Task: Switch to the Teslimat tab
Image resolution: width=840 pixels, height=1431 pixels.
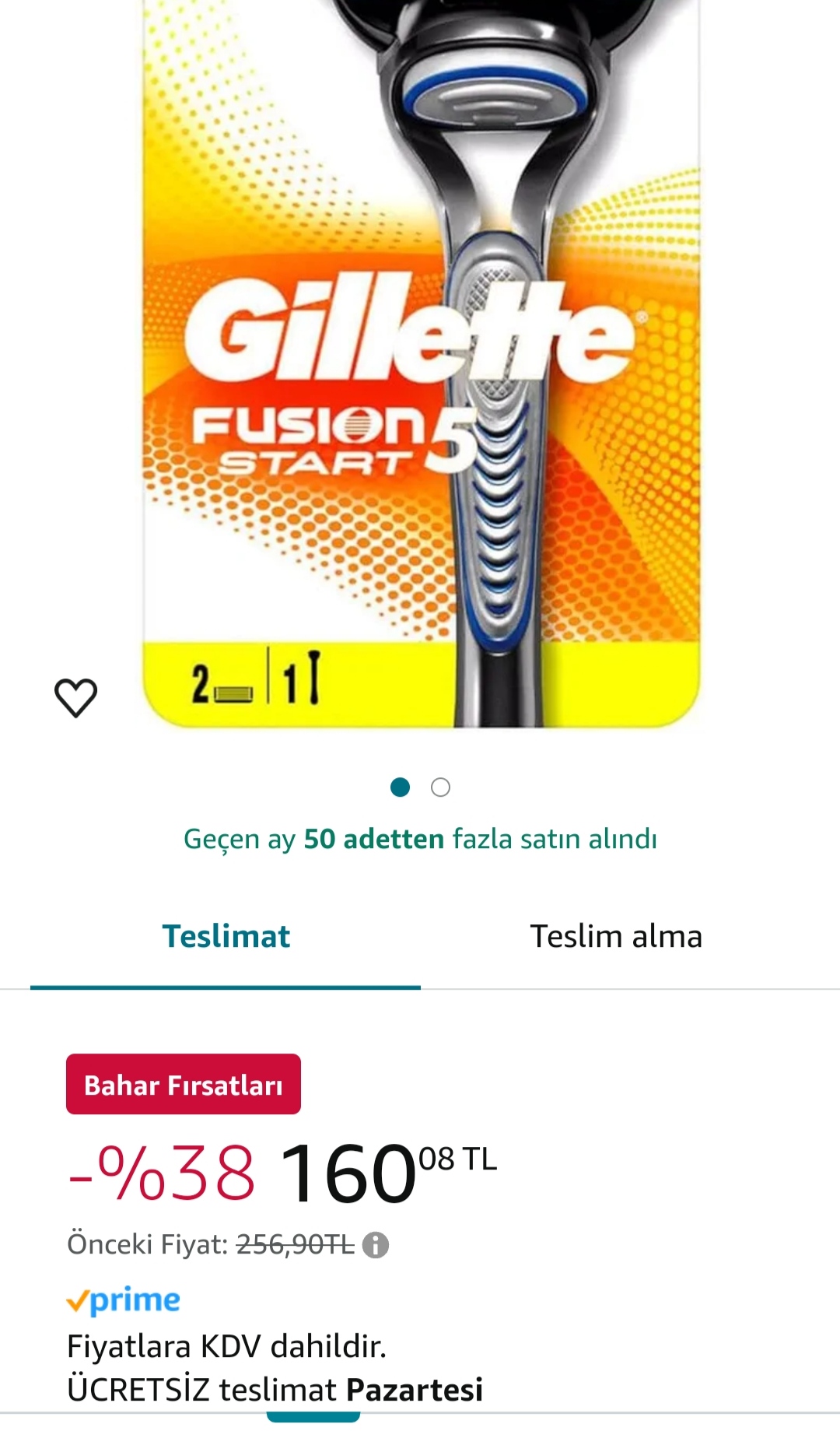Action: point(226,936)
